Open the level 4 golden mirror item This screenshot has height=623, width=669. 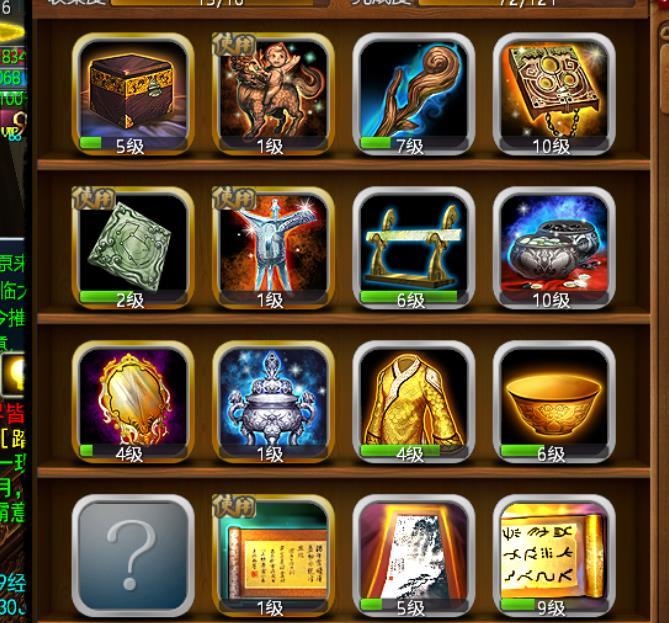coord(132,400)
